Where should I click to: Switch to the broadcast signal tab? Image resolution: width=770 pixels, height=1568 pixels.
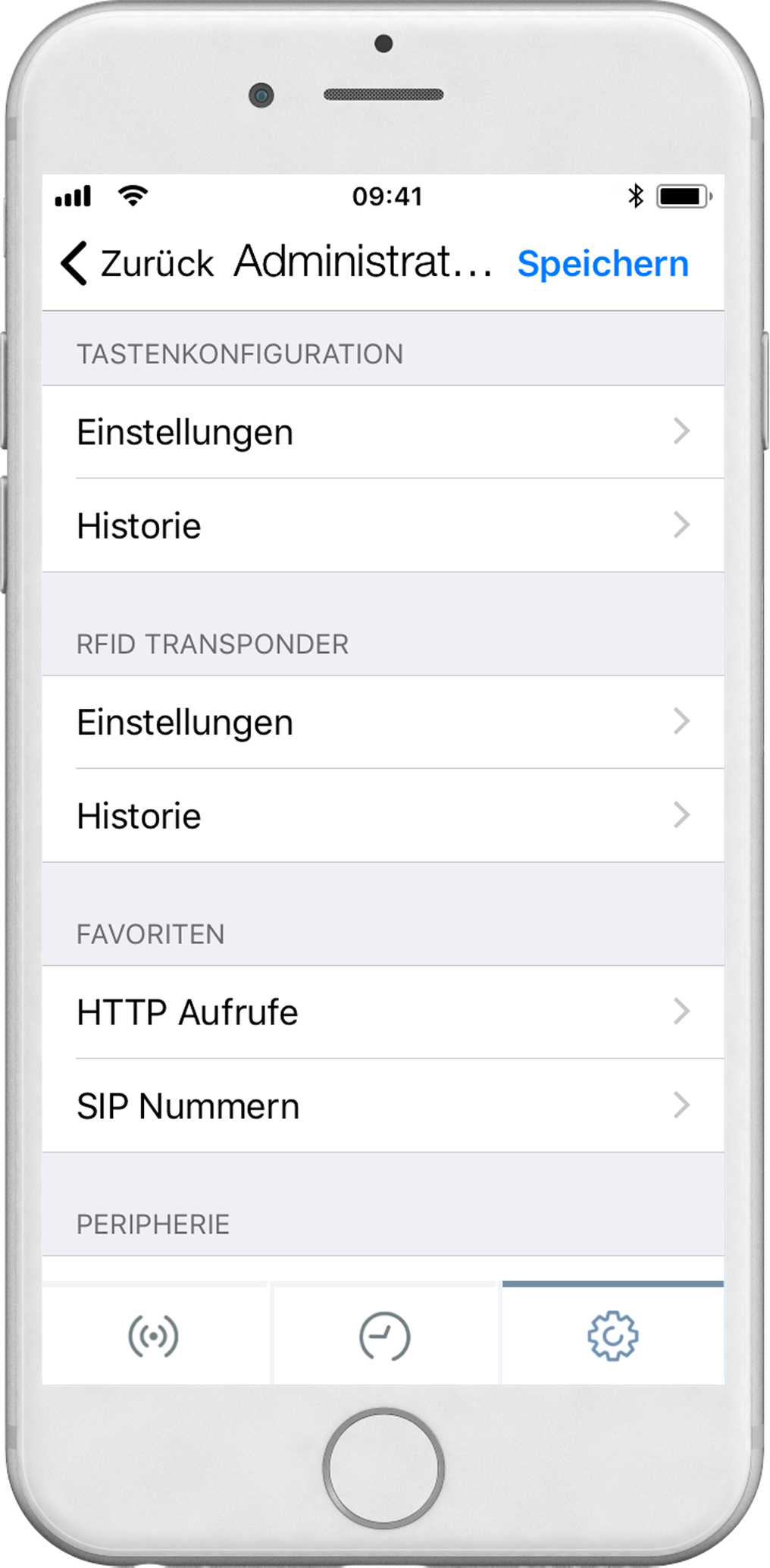pyautogui.click(x=155, y=1335)
